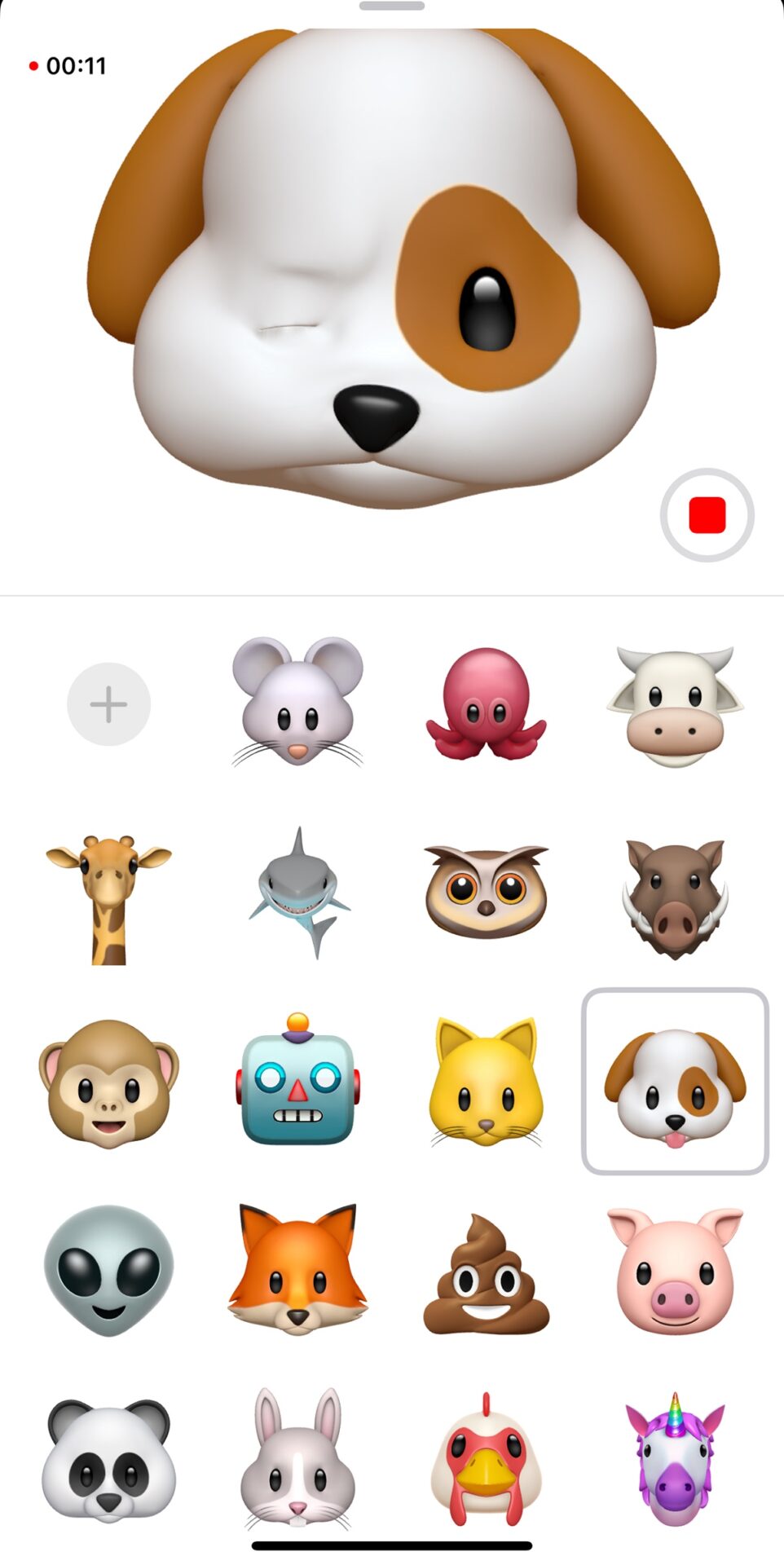Select the shark Animoji

[297, 893]
